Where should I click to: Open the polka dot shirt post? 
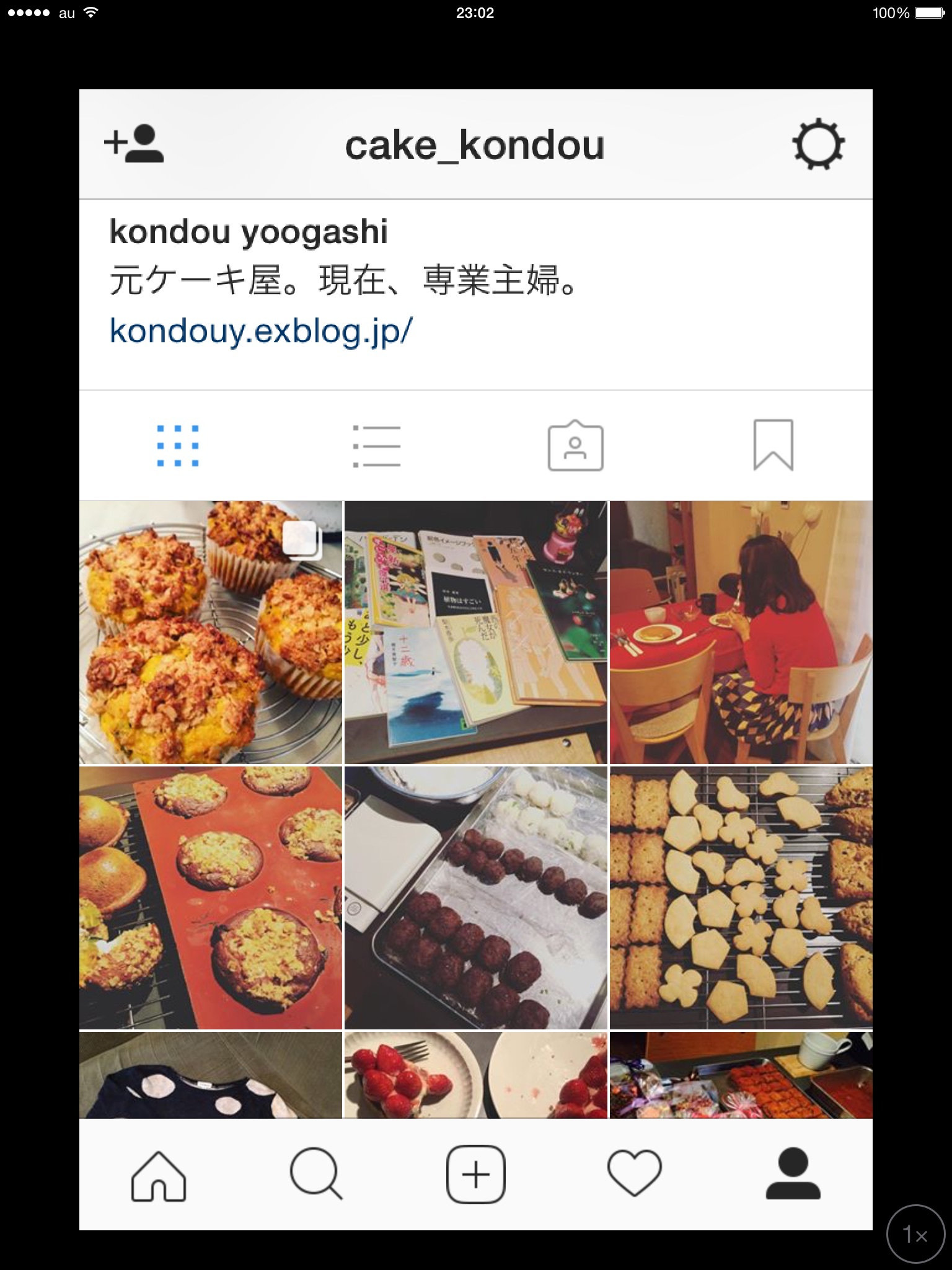pos(211,1075)
